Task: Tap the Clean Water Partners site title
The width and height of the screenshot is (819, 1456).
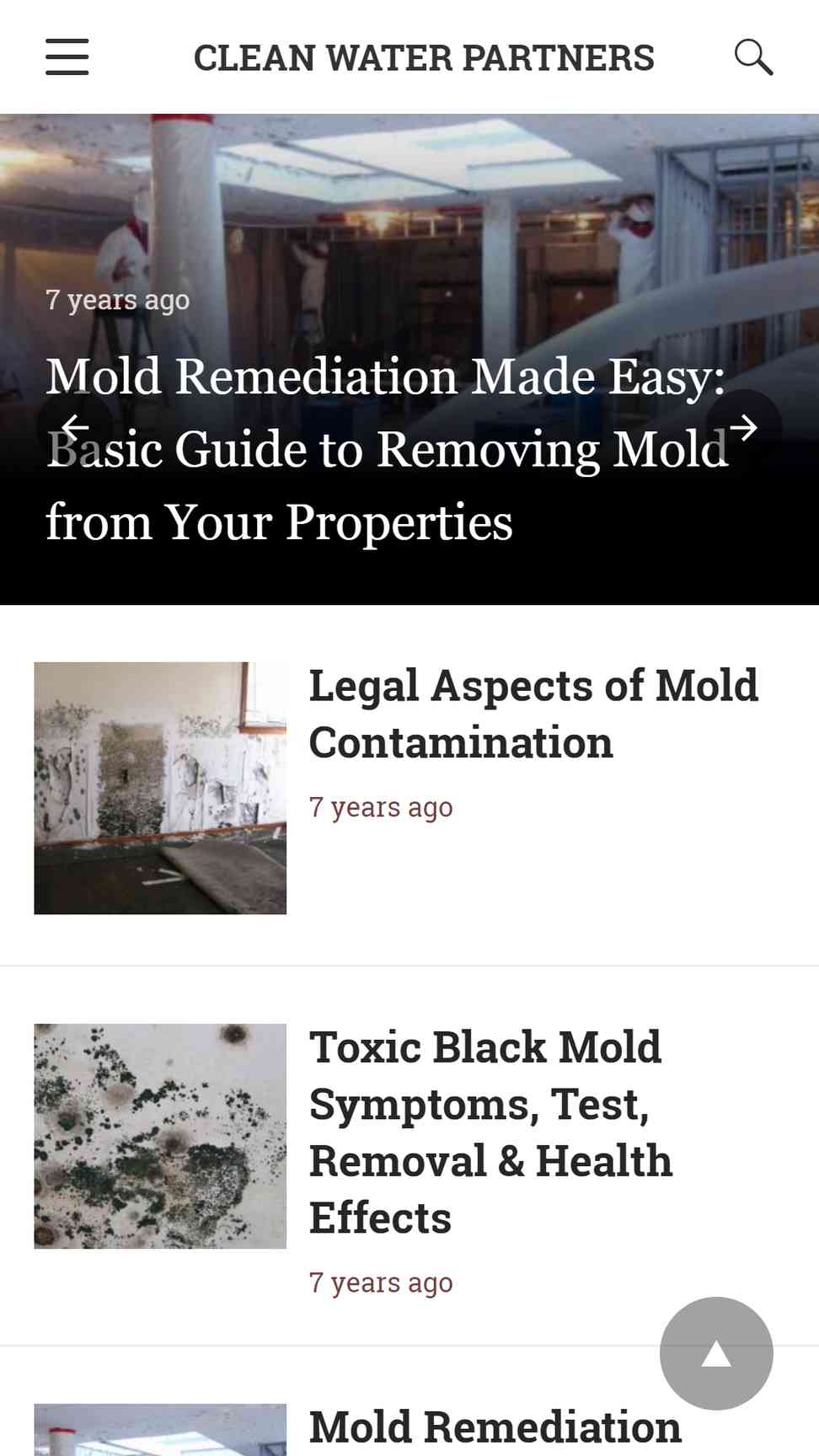Action: (424, 57)
